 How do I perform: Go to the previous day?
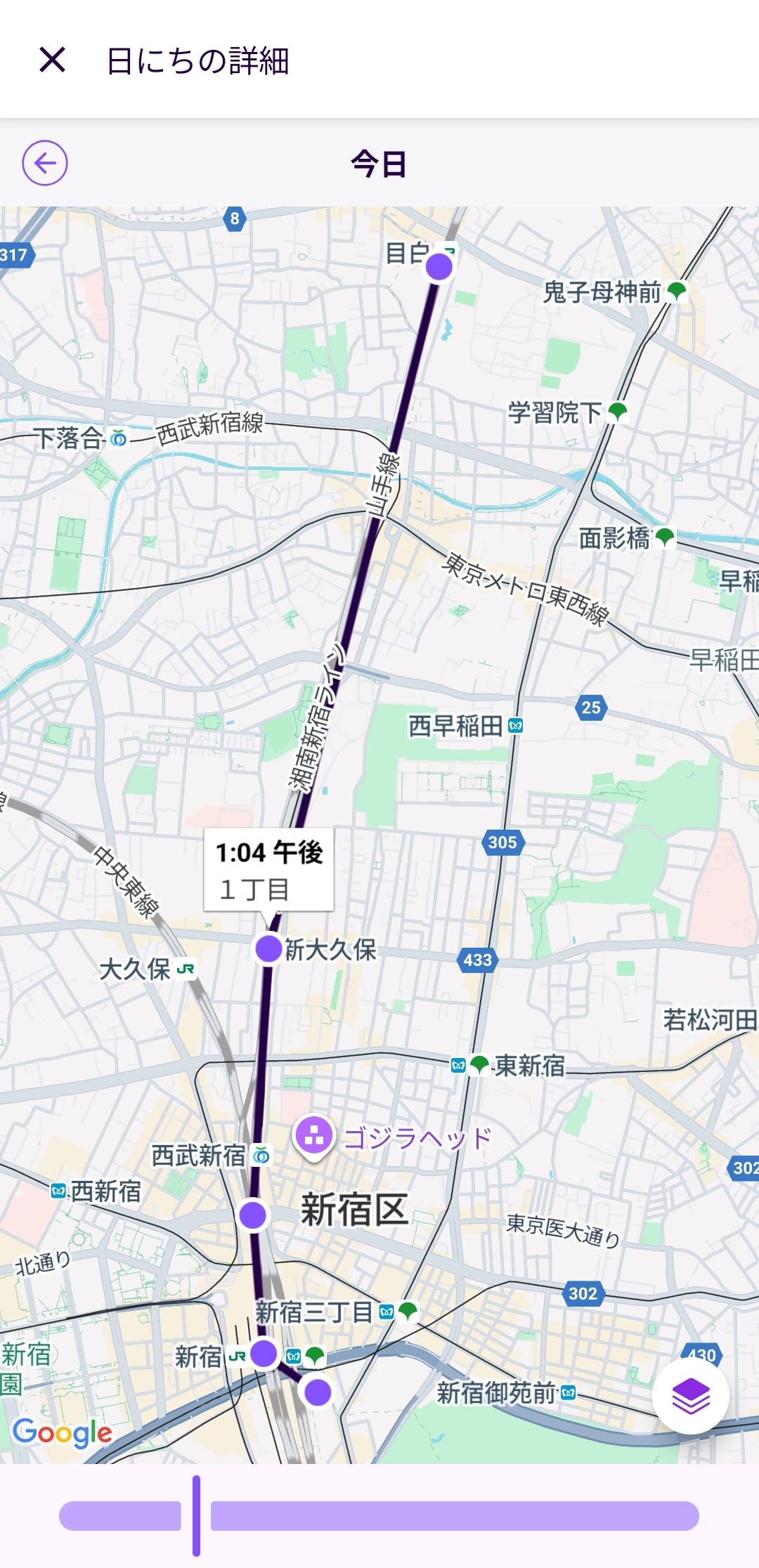coord(45,163)
